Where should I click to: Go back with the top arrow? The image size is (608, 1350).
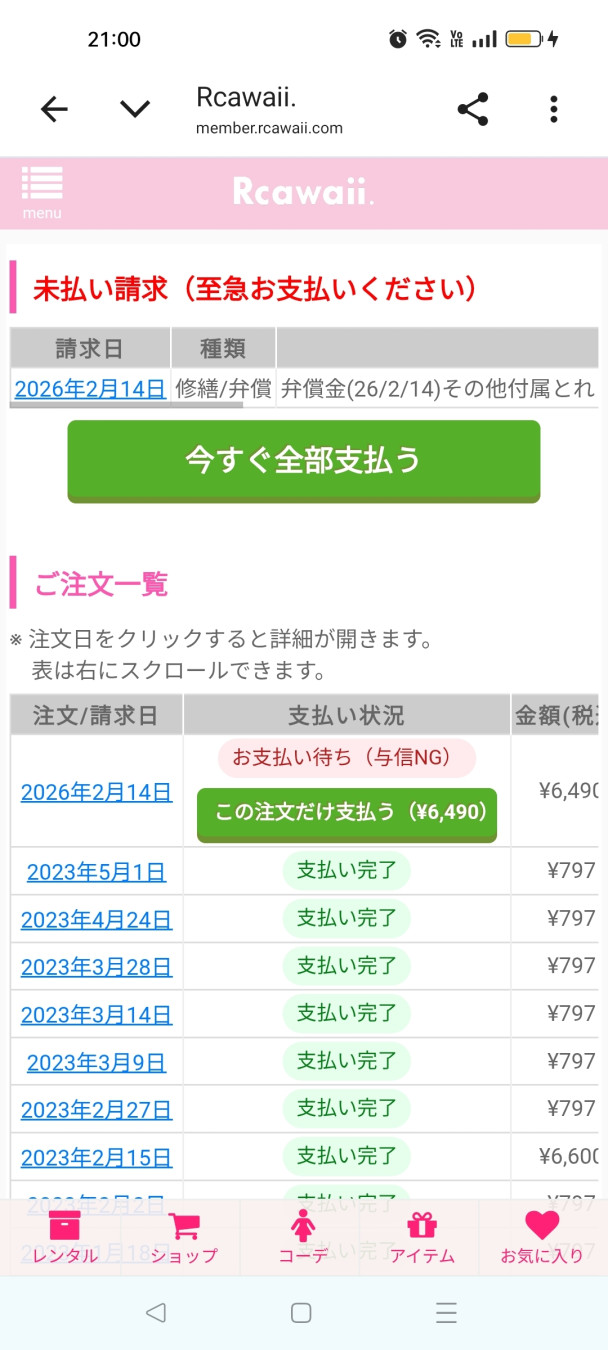click(x=54, y=110)
